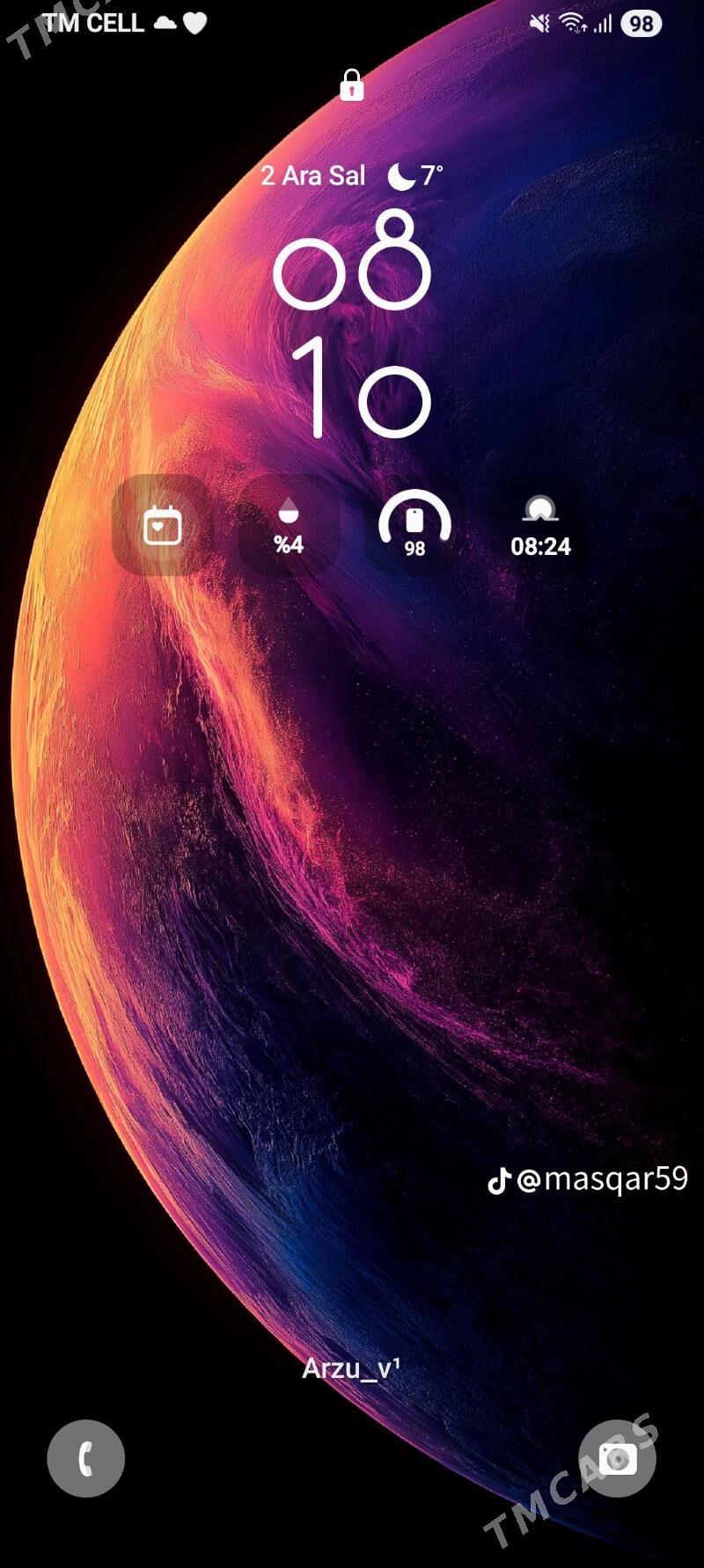Tap the cloud icon beside TM CELL

pos(167,24)
